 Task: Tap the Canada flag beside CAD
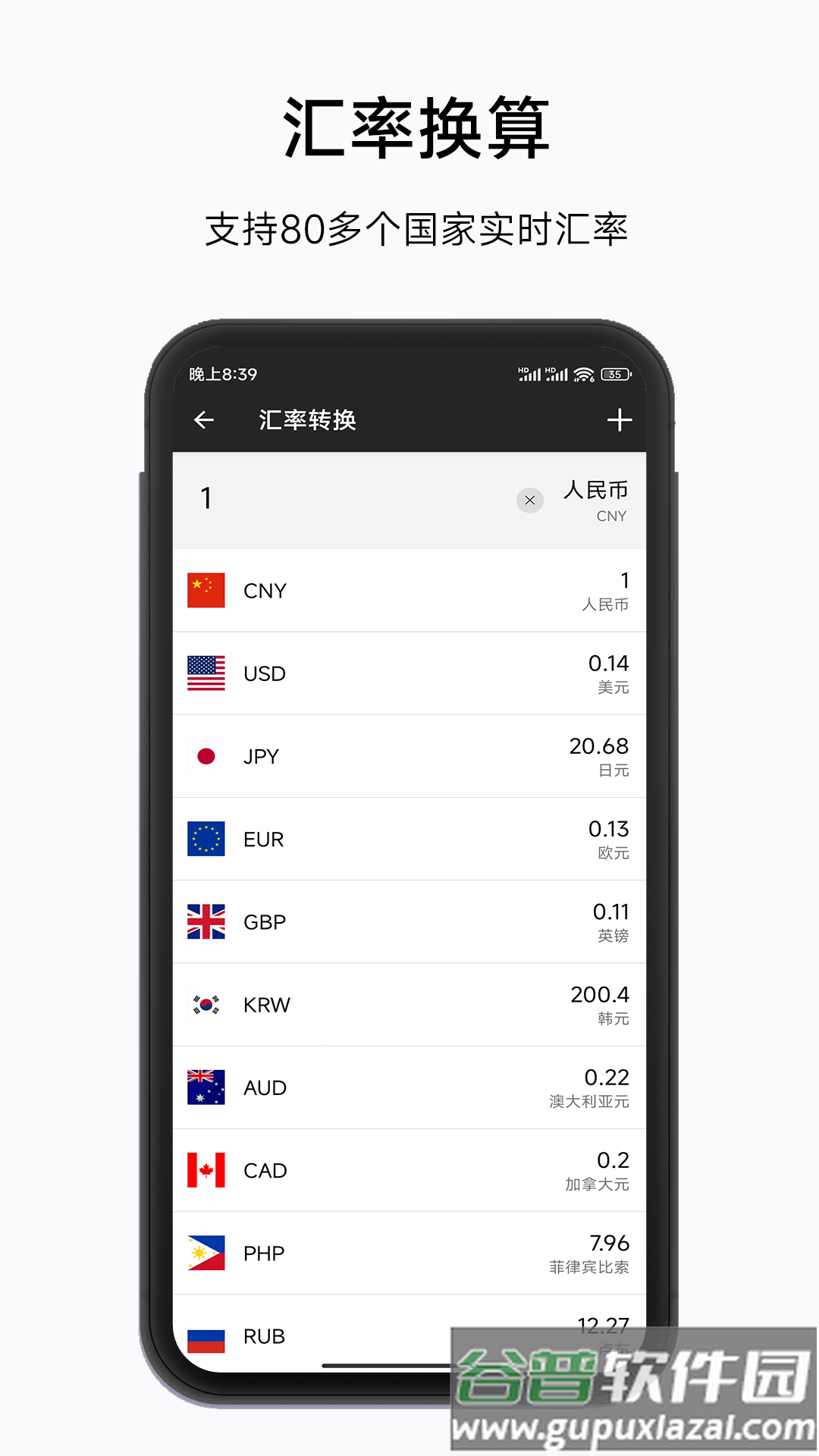[x=206, y=1169]
